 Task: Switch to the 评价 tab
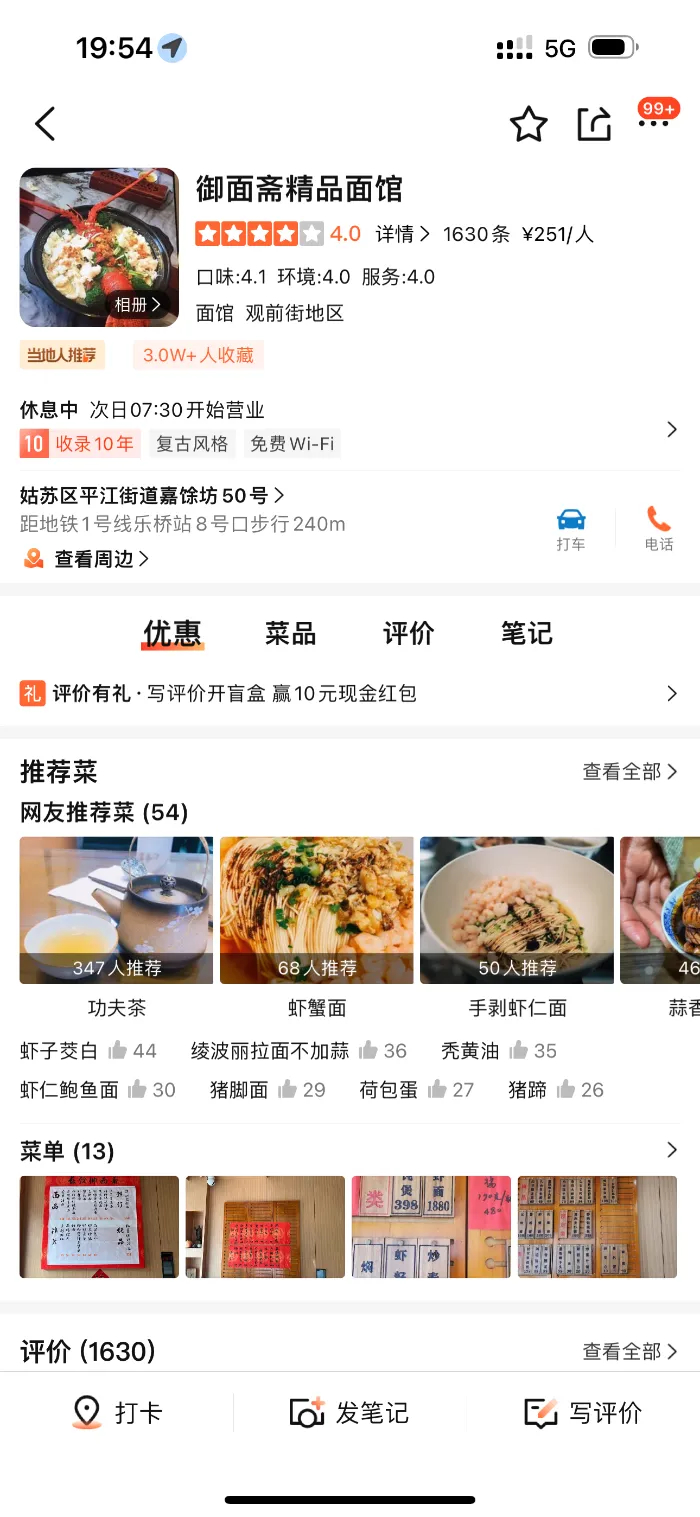[x=408, y=633]
